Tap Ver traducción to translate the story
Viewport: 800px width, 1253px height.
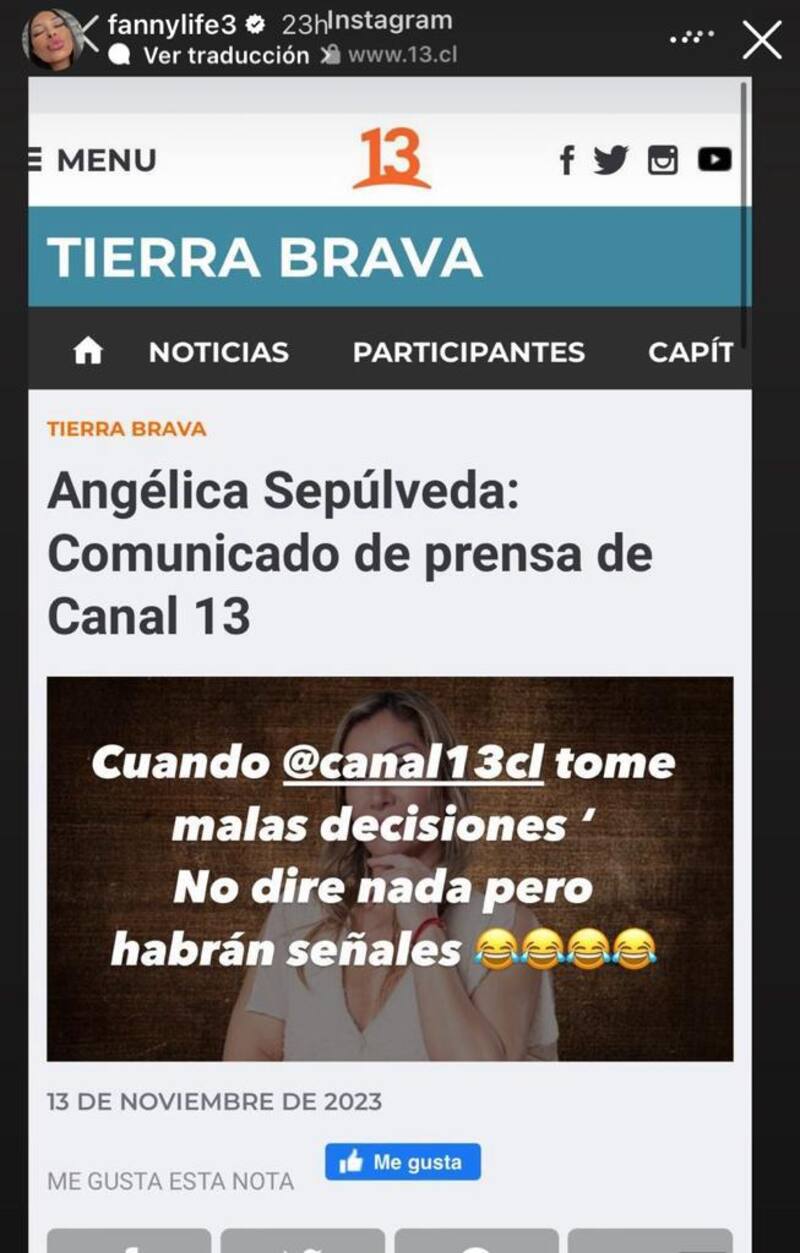click(x=225, y=56)
